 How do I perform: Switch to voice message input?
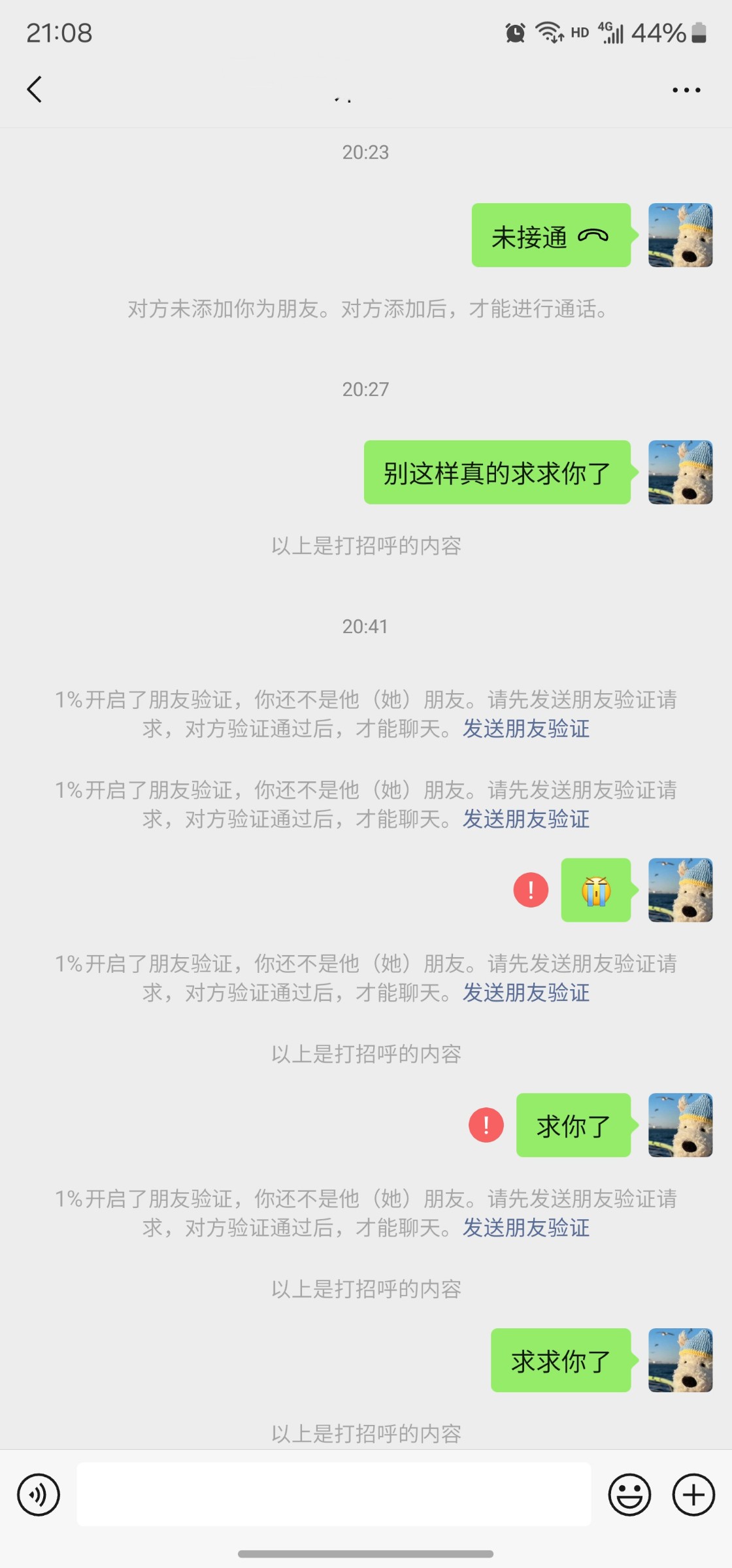[39, 1494]
